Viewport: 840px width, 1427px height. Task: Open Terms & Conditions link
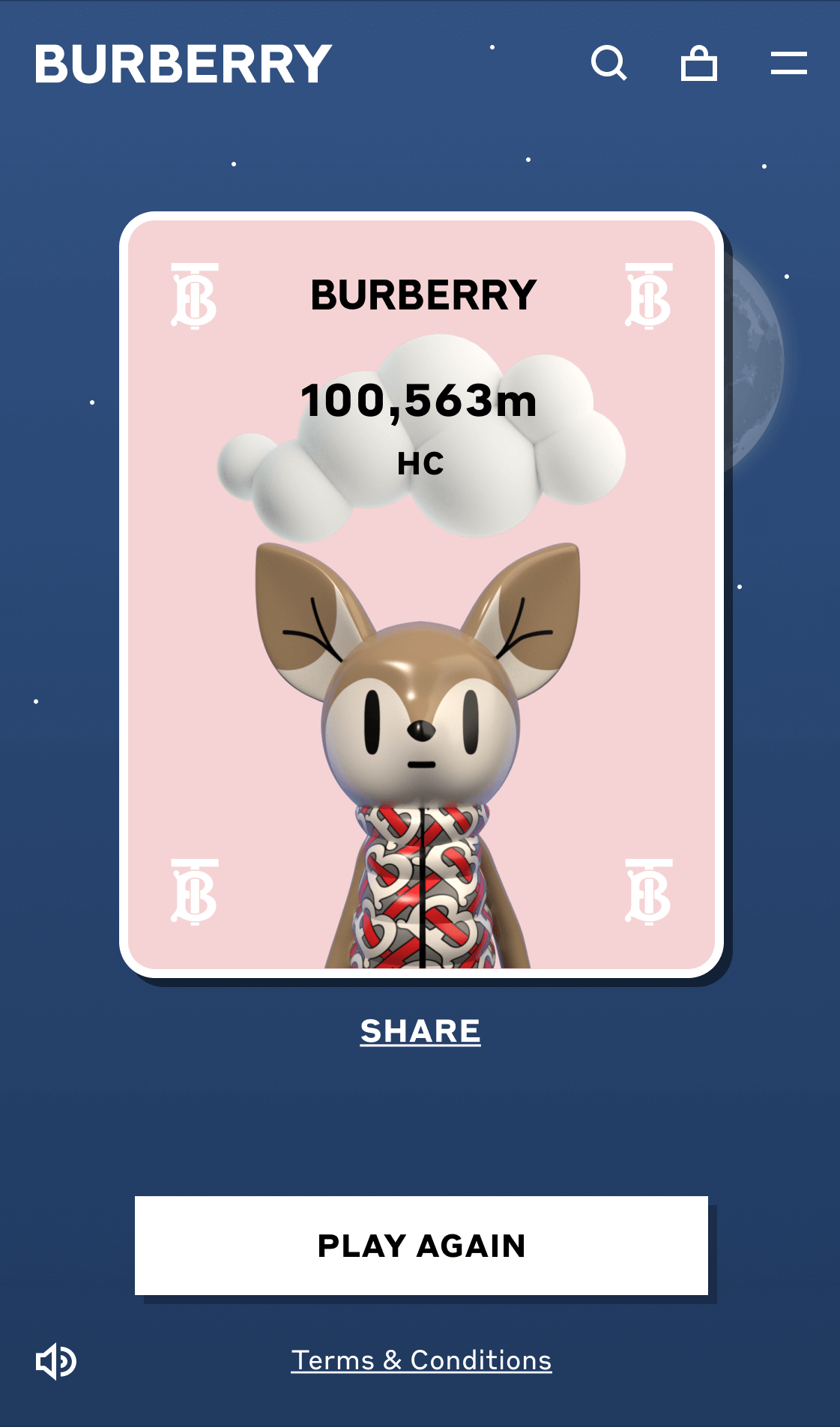click(421, 1360)
